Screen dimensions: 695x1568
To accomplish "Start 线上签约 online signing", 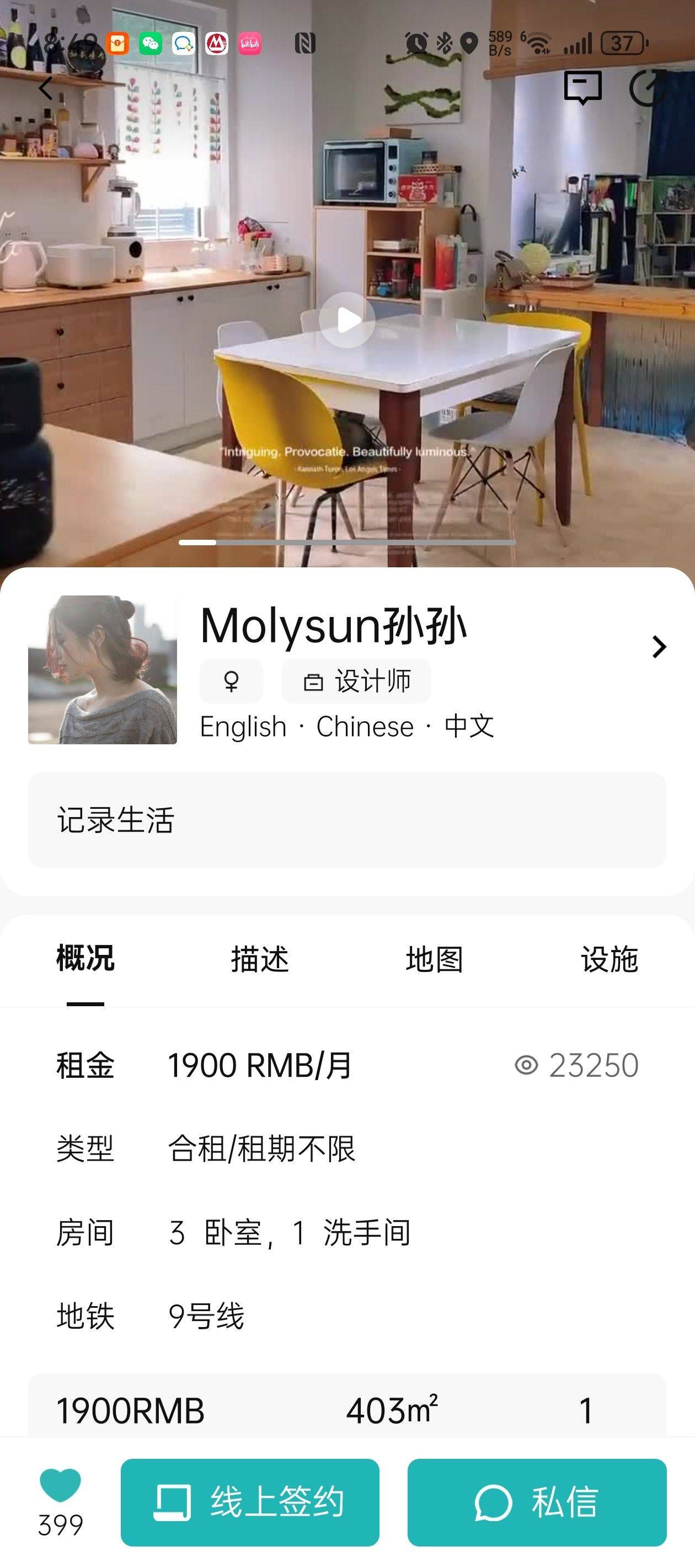I will tap(250, 1502).
